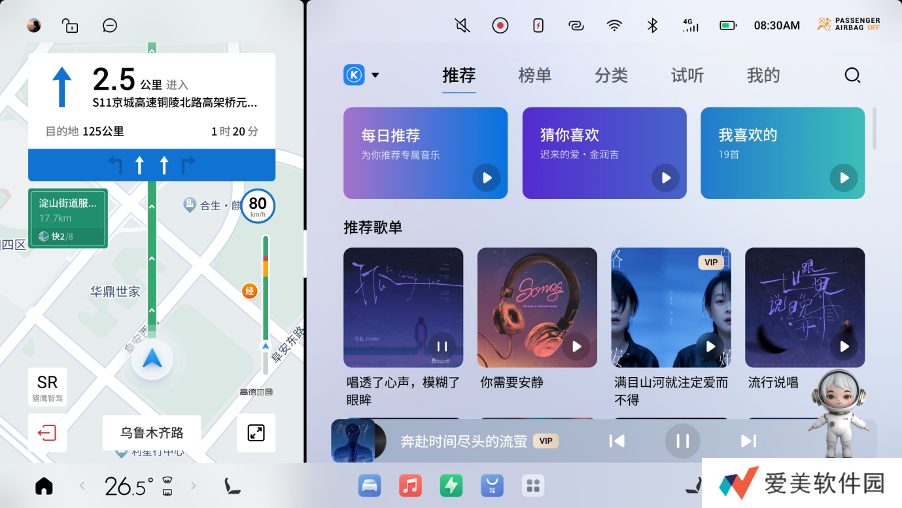Screen dimensions: 902x508
Task: Switch to the 分类 tab
Action: [611, 75]
